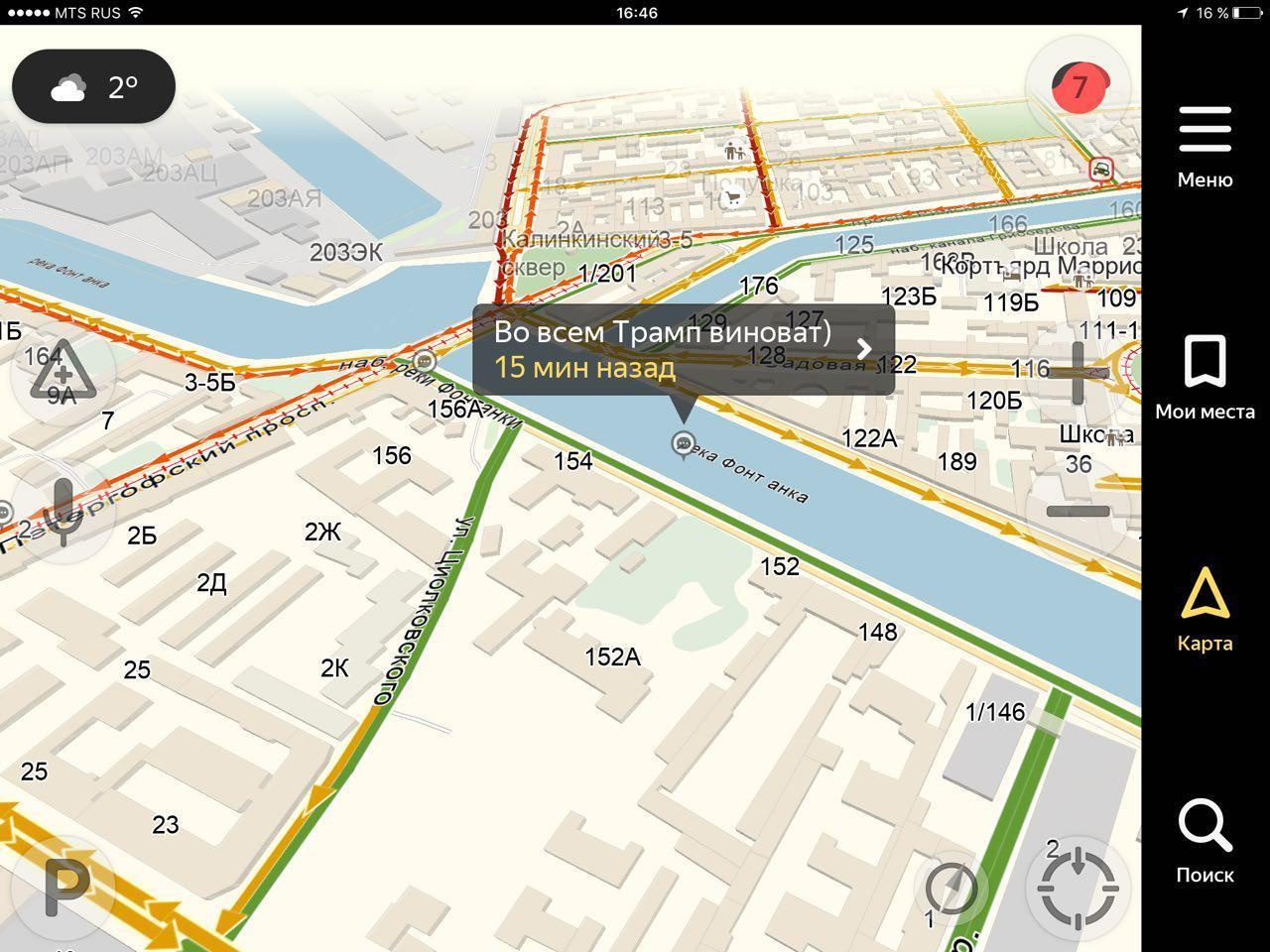Image resolution: width=1270 pixels, height=952 pixels.
Task: Open Мои места bookmarks
Action: tap(1205, 377)
